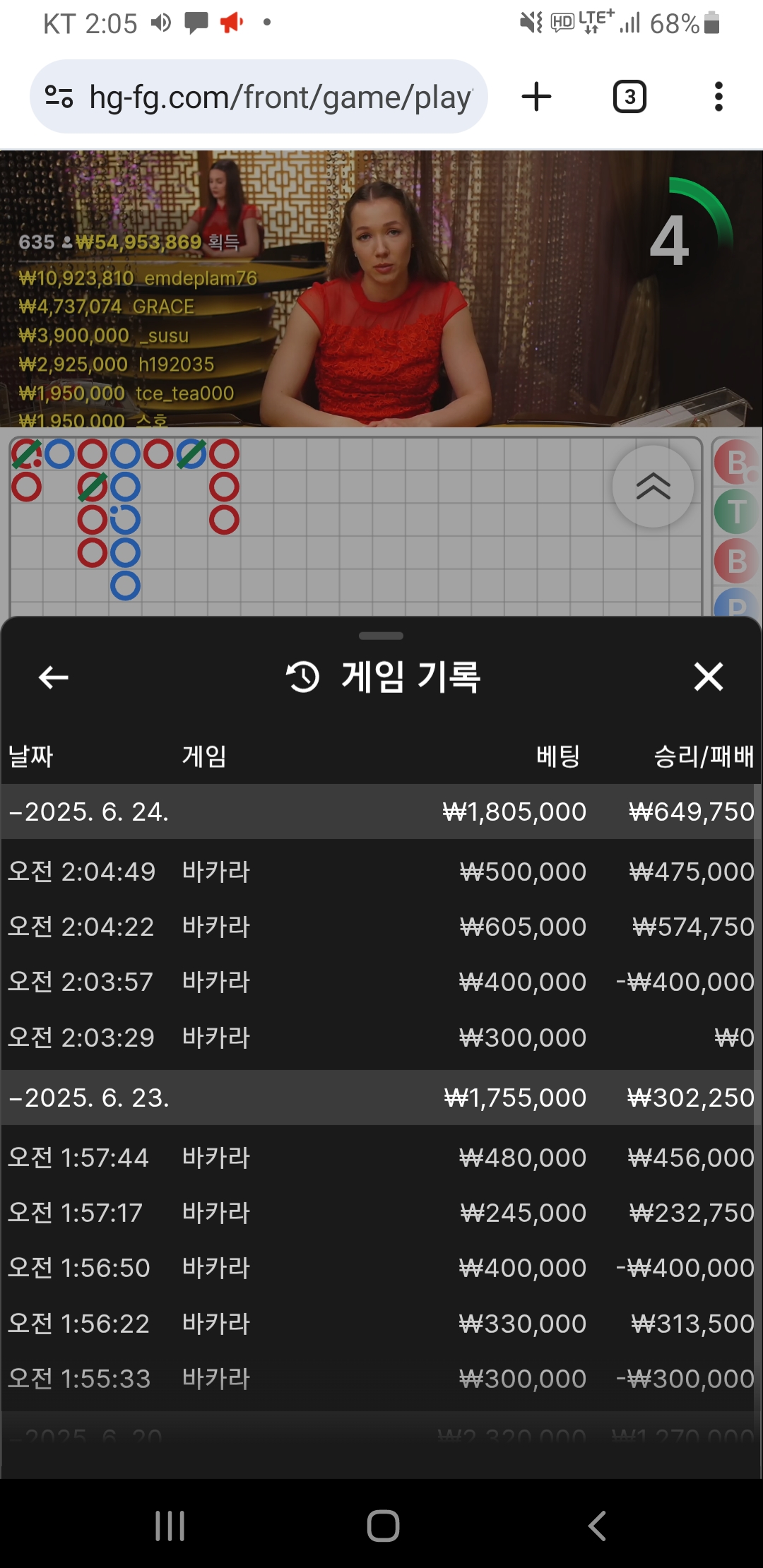Tap the system home button
The image size is (763, 1568).
pos(383,1526)
